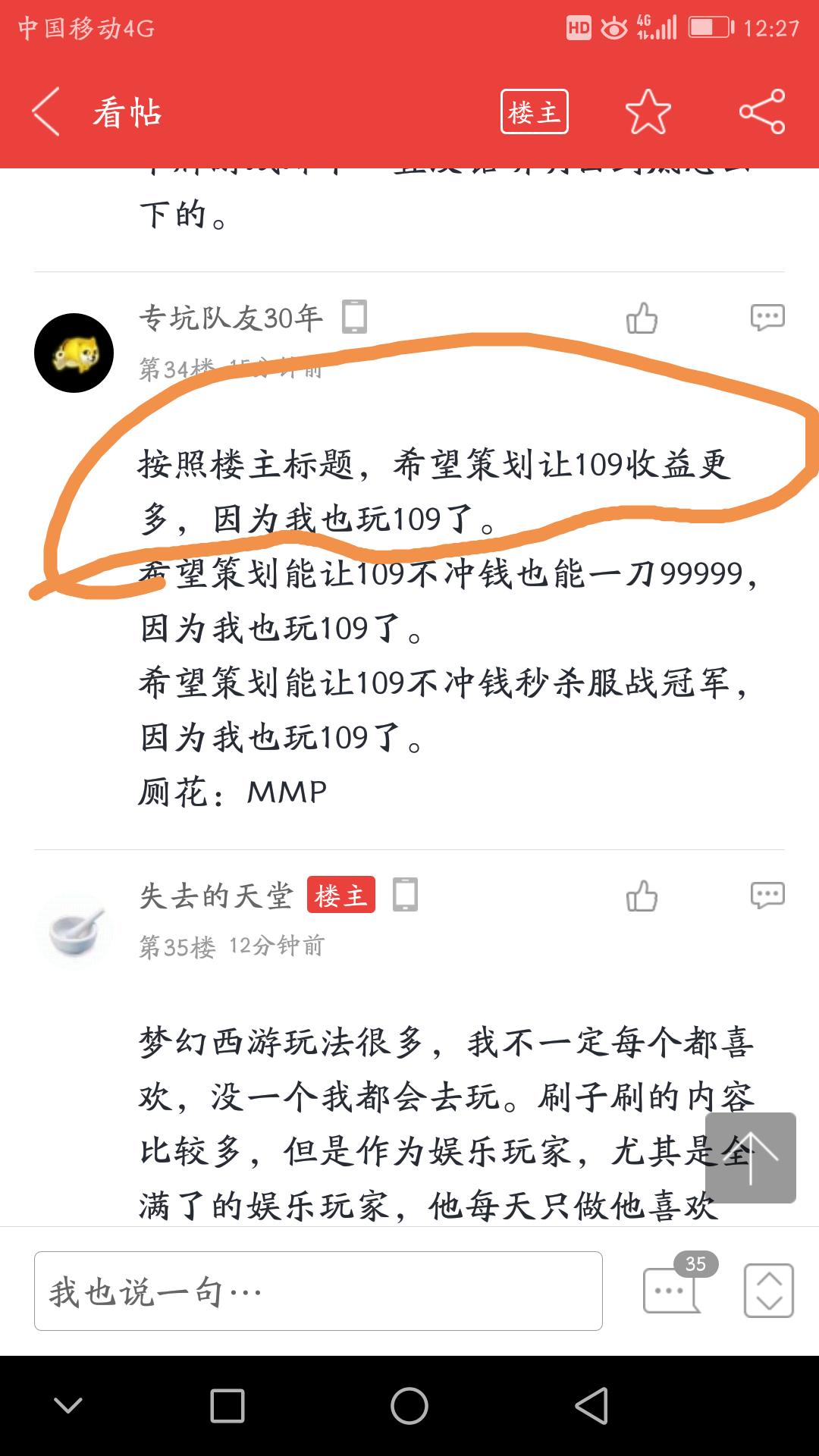Jump to the top with the arrow button

point(750,1157)
